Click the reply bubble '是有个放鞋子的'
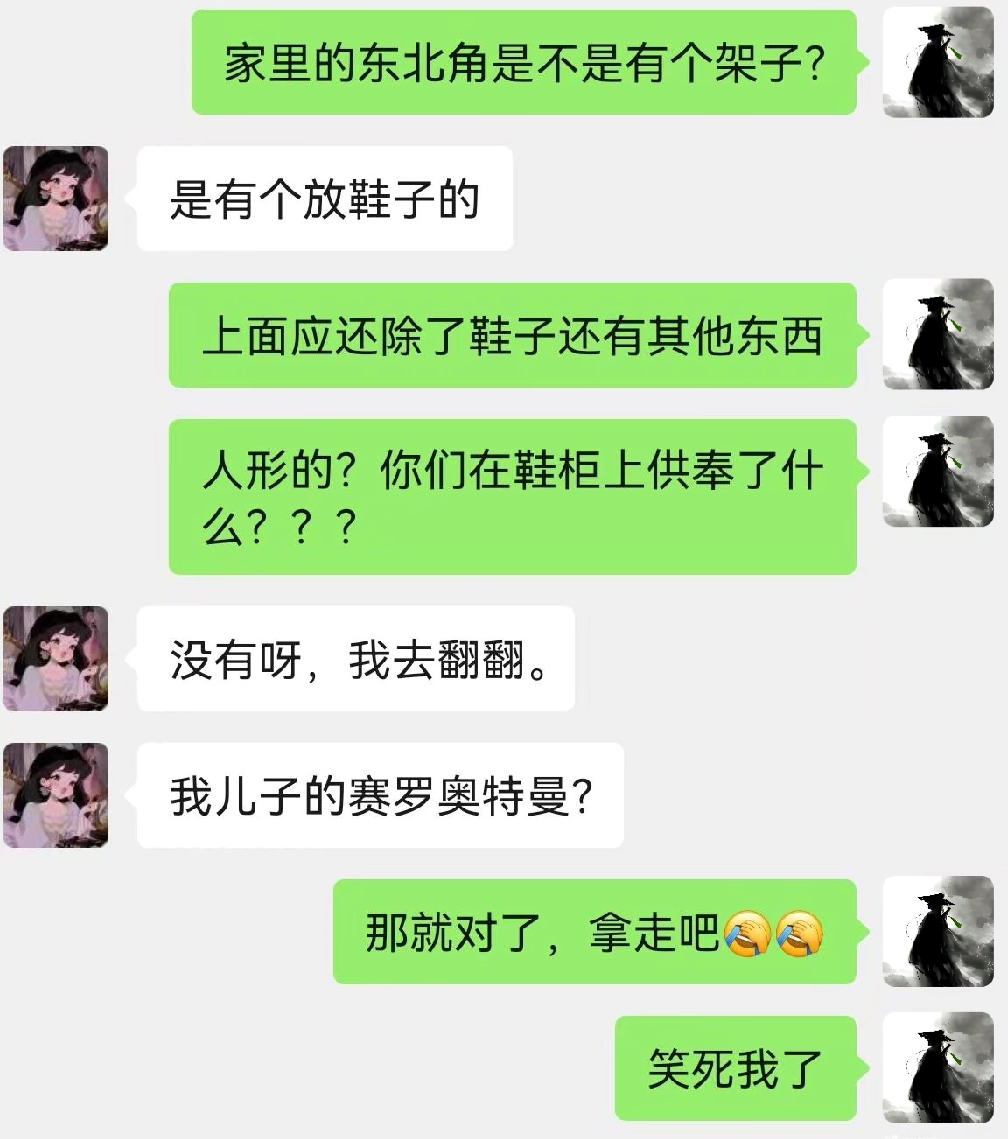The image size is (1008, 1139). point(325,197)
